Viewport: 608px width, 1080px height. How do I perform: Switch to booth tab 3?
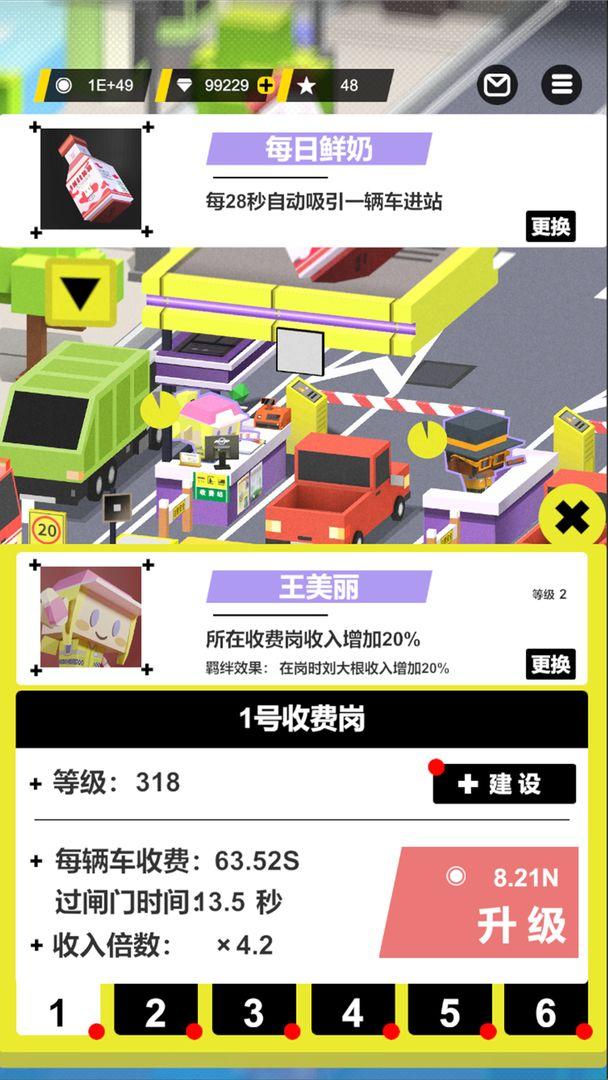(253, 1012)
